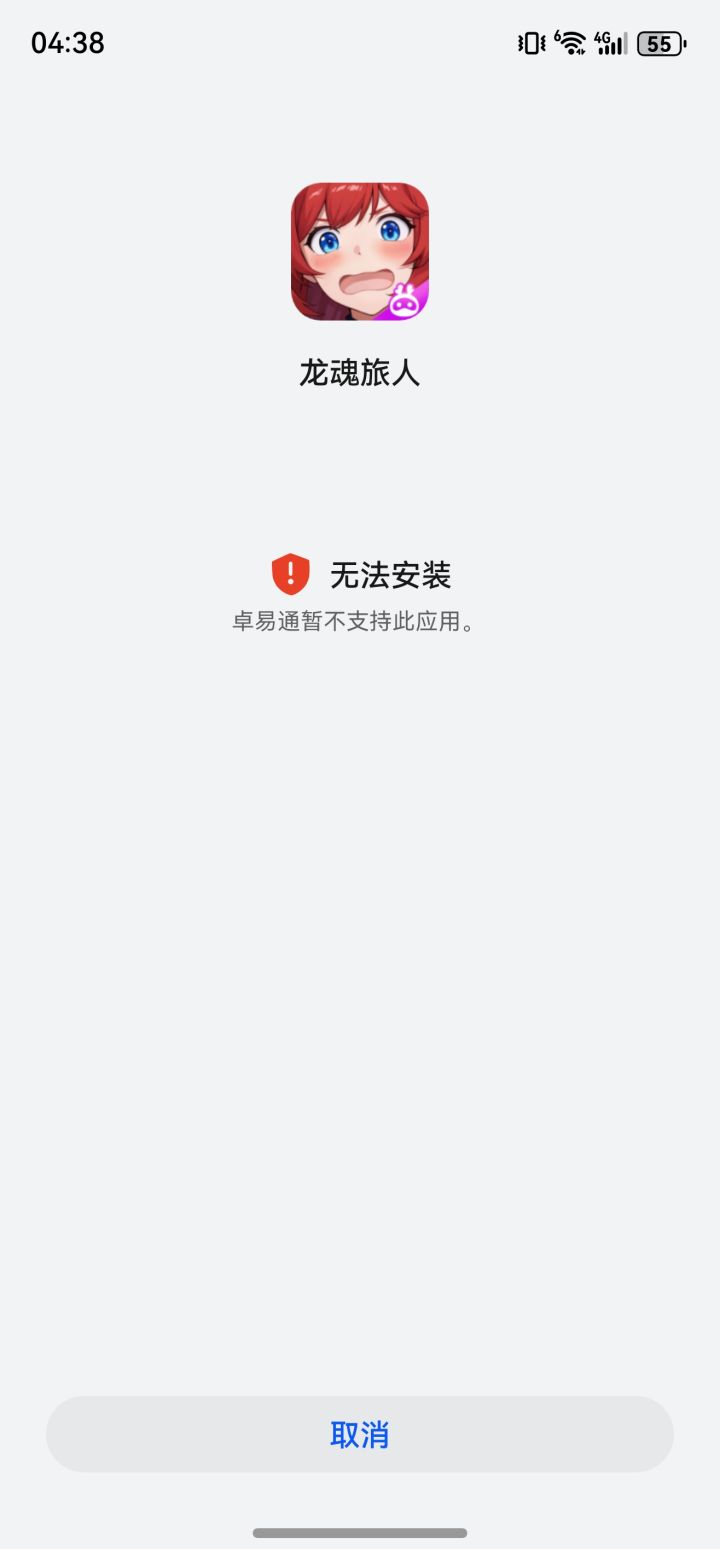Tap the battery charge level display
720x1549 pixels.
tap(660, 43)
